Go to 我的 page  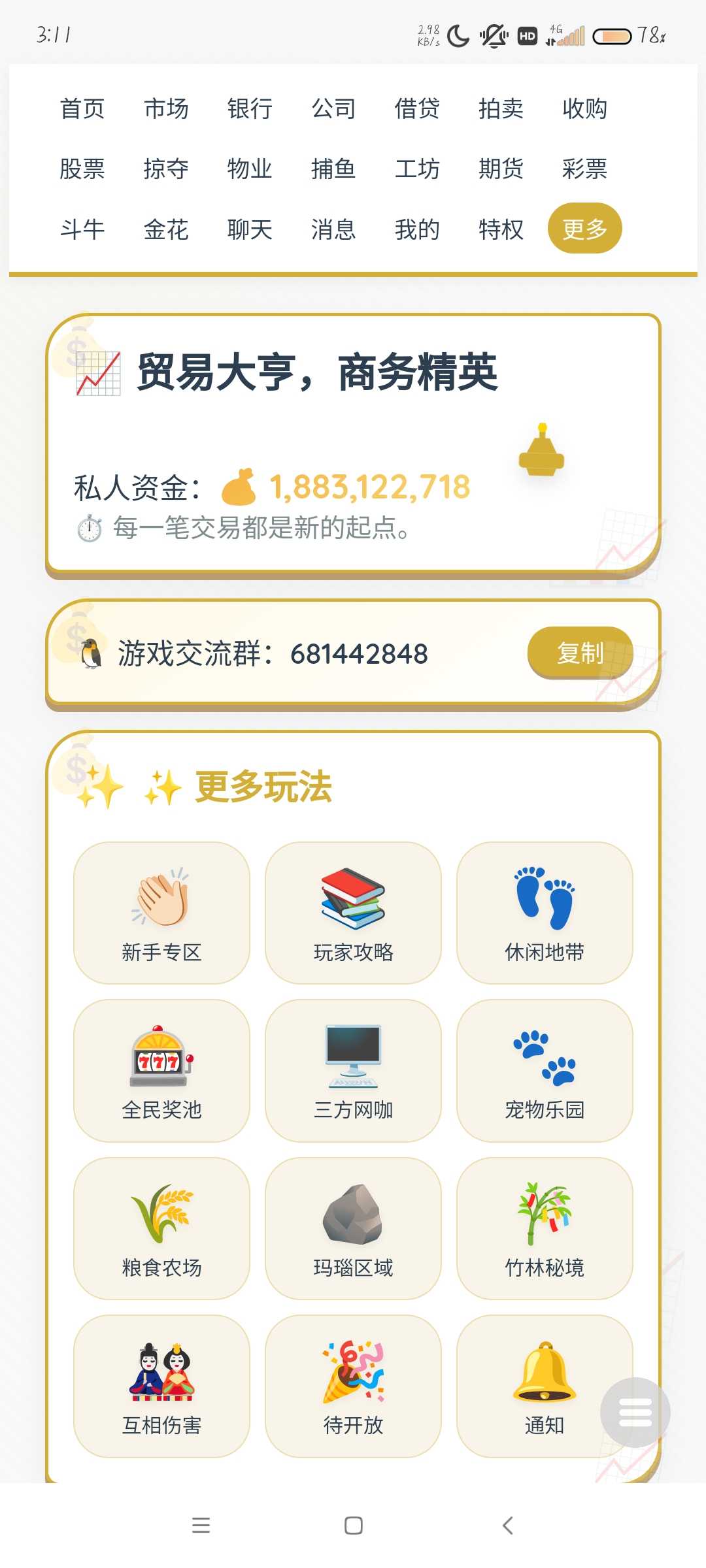417,229
